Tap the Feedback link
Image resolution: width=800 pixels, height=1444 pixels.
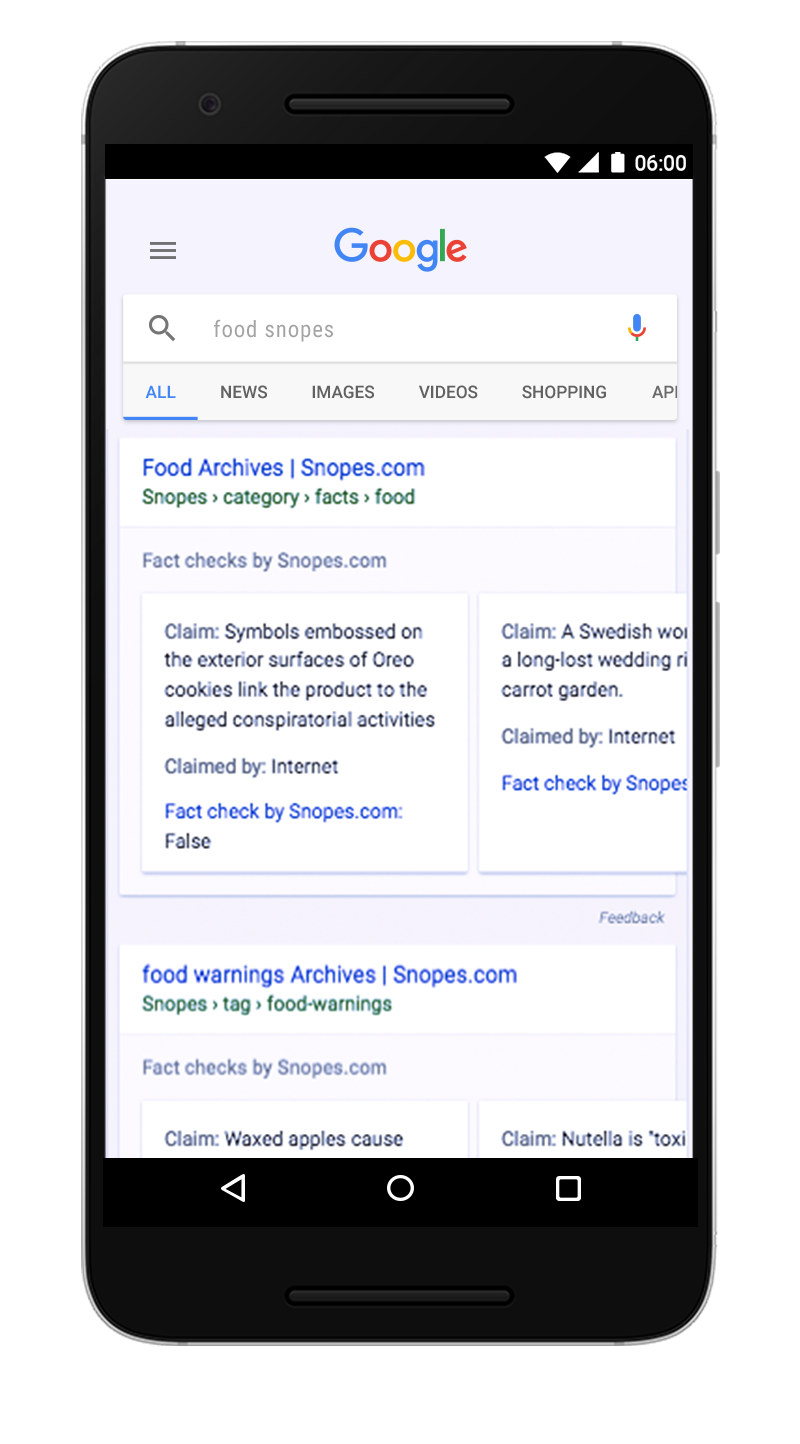[x=631, y=917]
